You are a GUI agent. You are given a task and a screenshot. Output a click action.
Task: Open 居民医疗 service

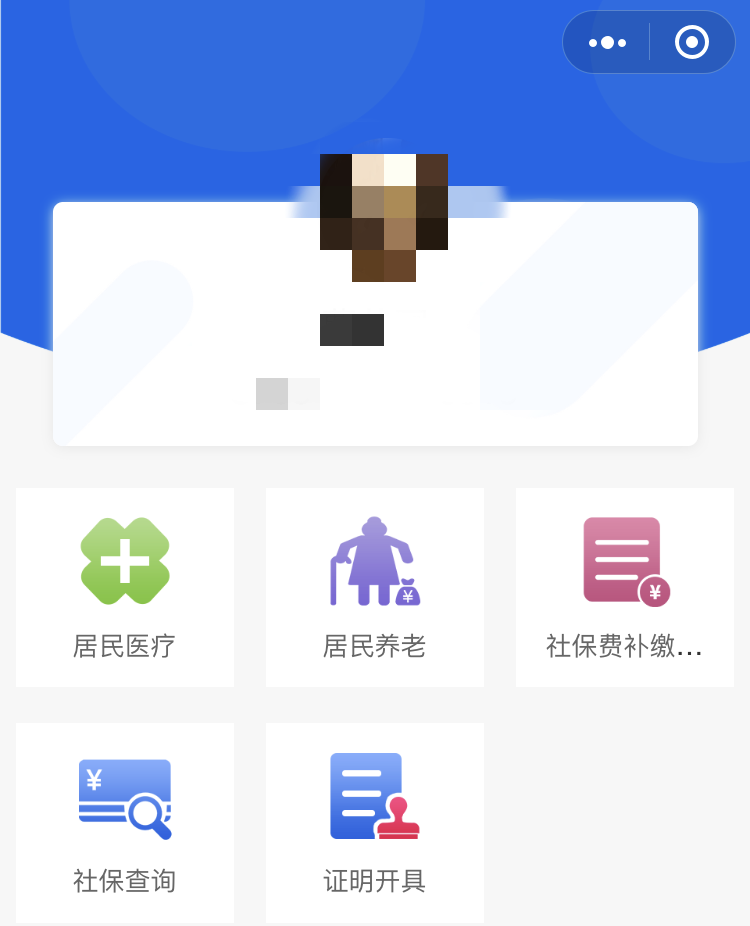click(x=125, y=587)
